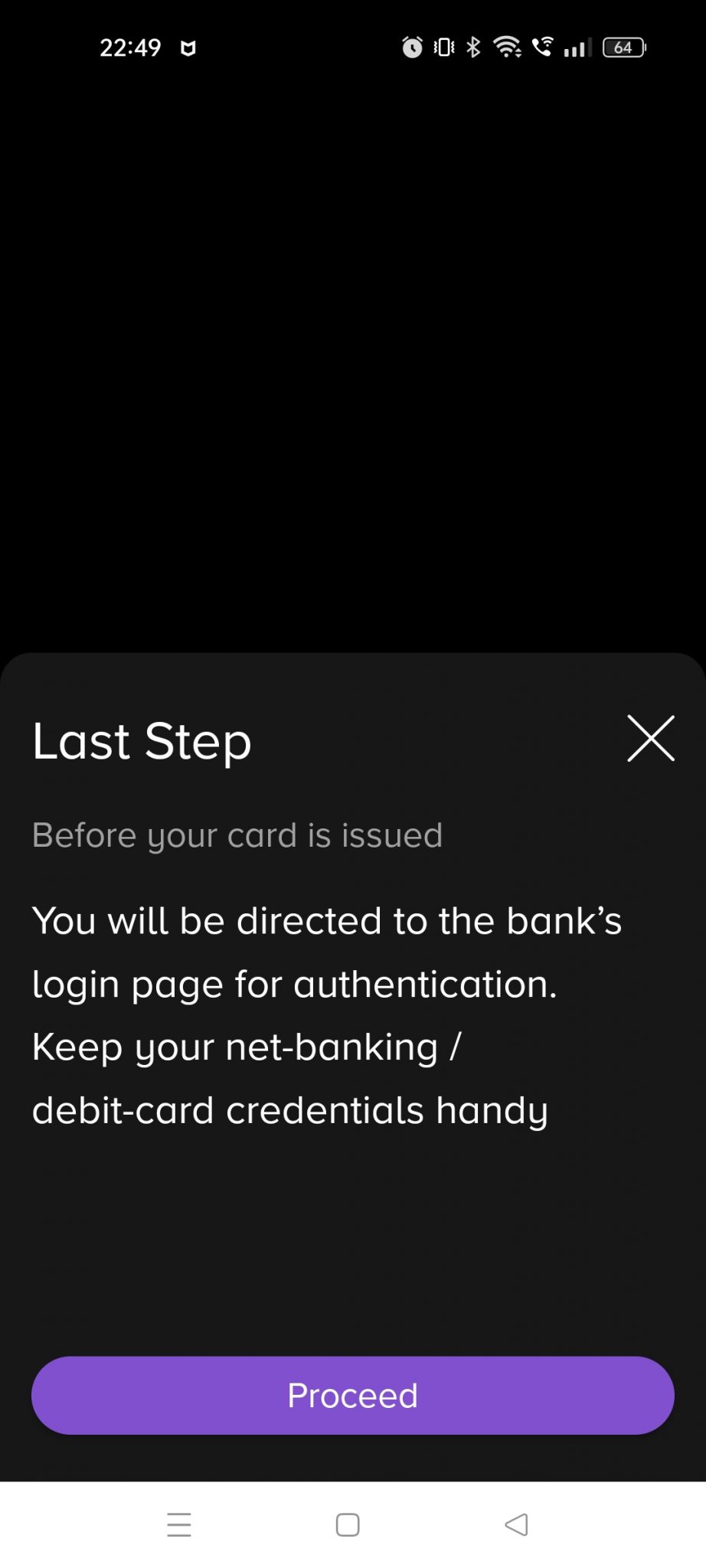Image resolution: width=706 pixels, height=1568 pixels.
Task: Tap the home navigation square
Action: point(347,1525)
